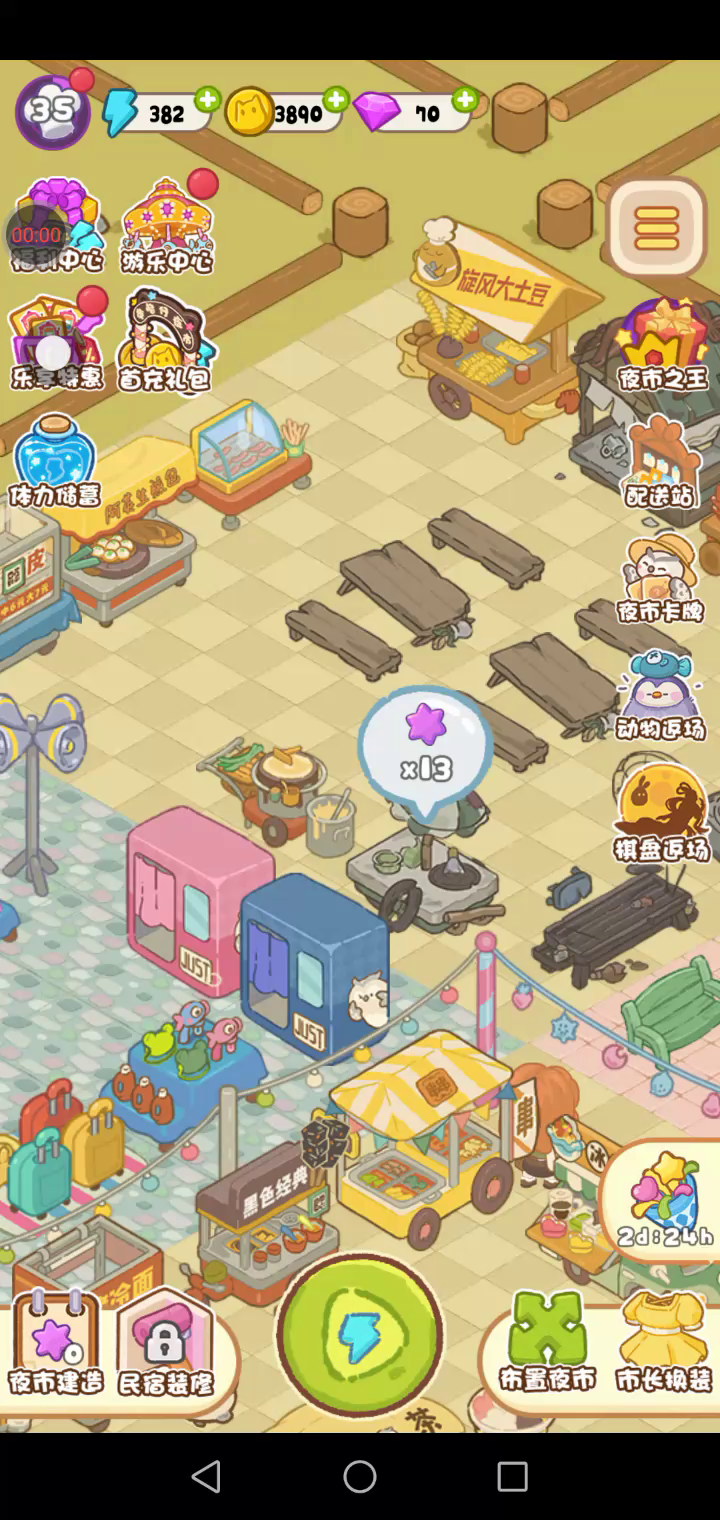Image resolution: width=720 pixels, height=1520 pixels.
Task: Open 游乐中心 amusement center
Action: (x=167, y=228)
